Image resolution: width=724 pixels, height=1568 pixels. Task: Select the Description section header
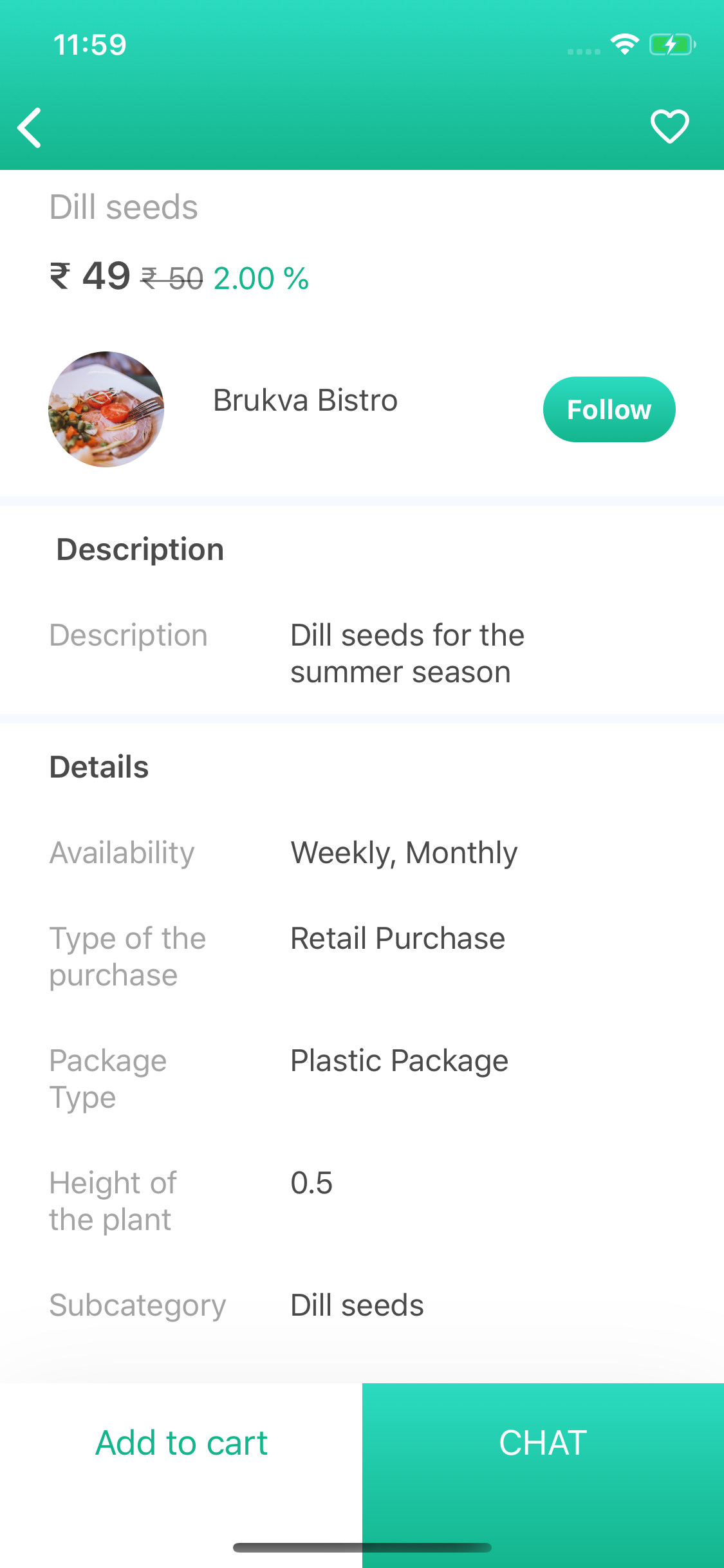(140, 548)
